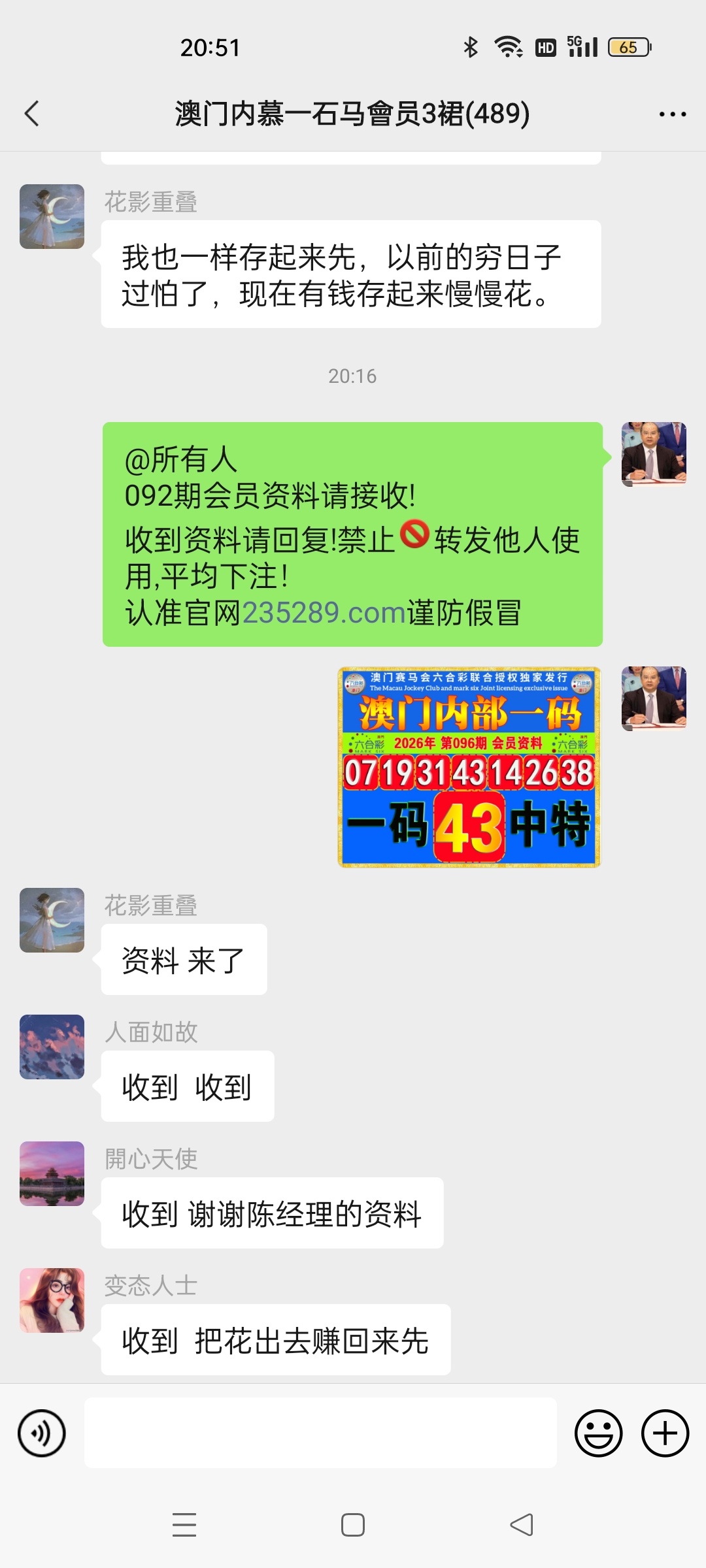Open 開心天使's profile avatar

52,1173
